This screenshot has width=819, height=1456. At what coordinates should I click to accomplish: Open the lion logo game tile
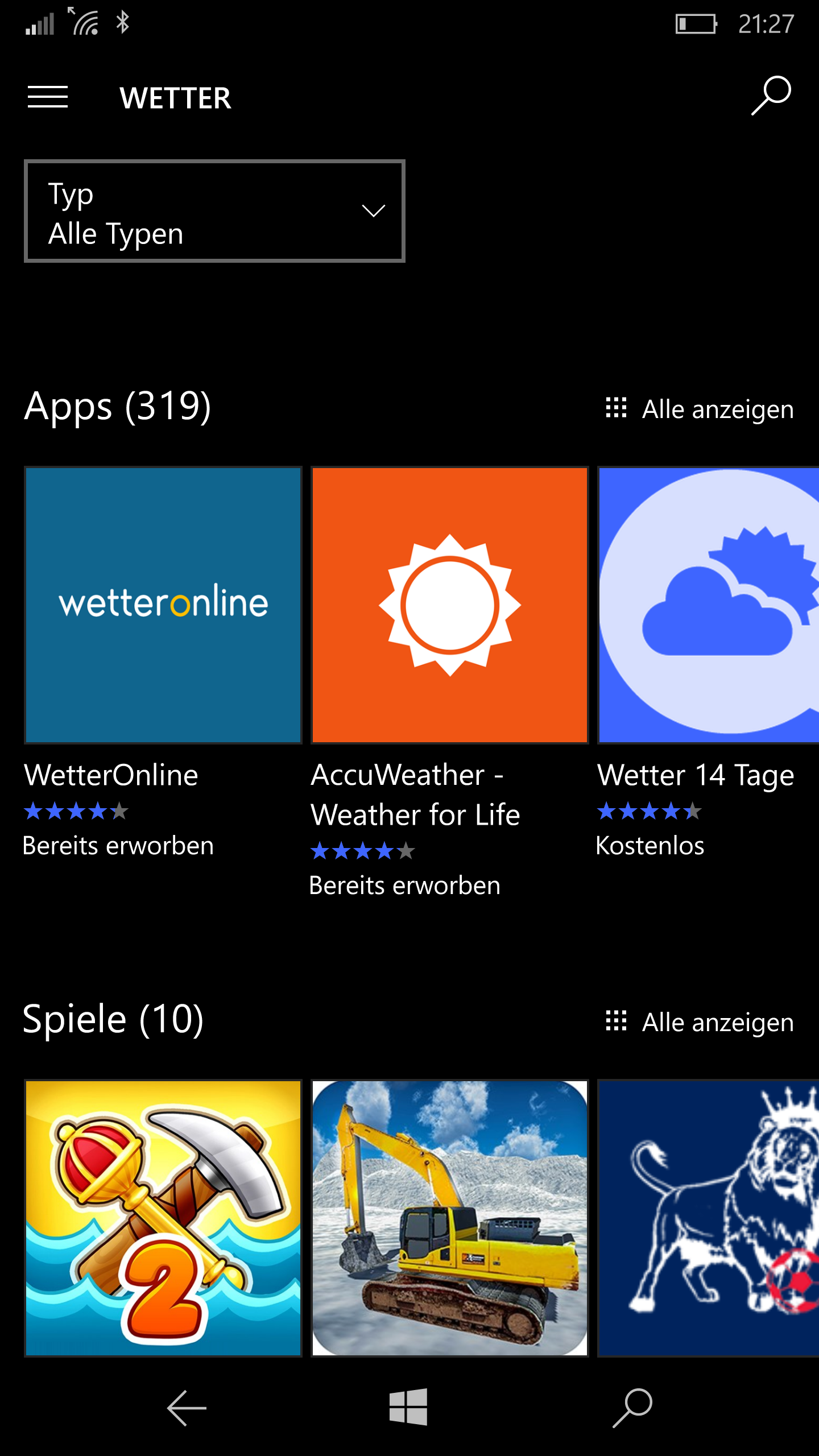[x=708, y=1218]
